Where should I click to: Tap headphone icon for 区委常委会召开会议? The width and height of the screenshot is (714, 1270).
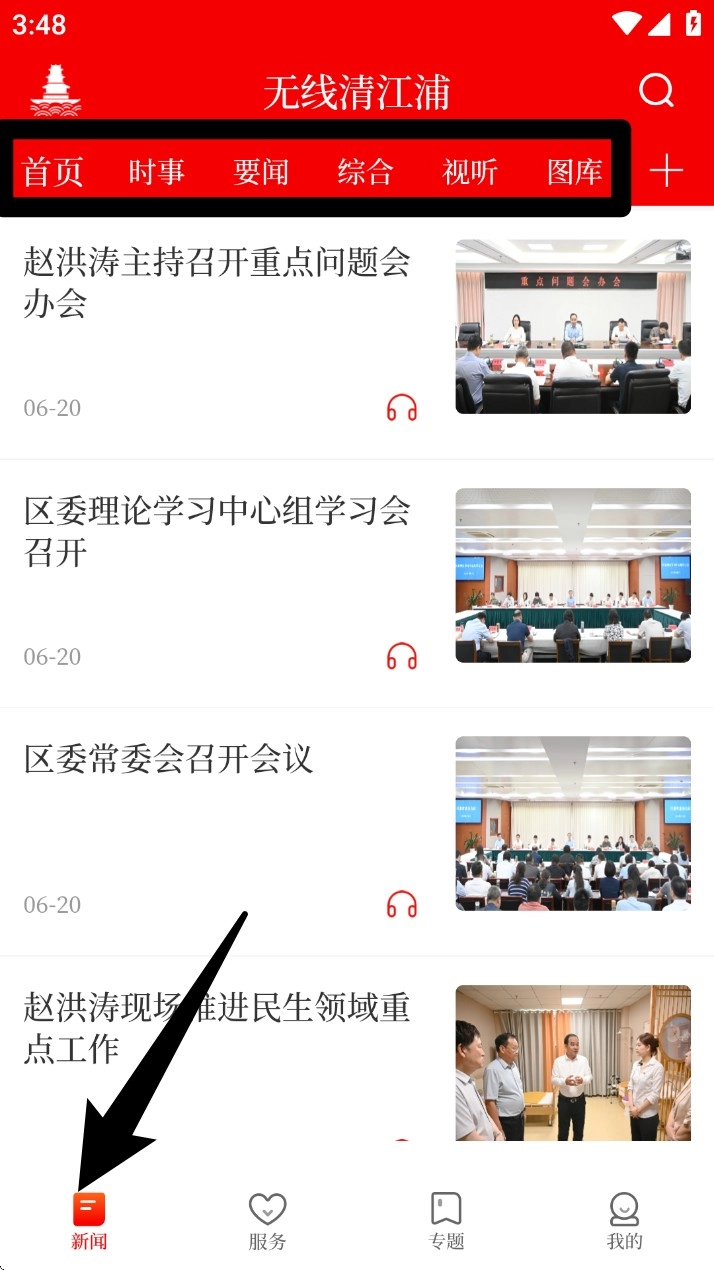click(x=402, y=905)
